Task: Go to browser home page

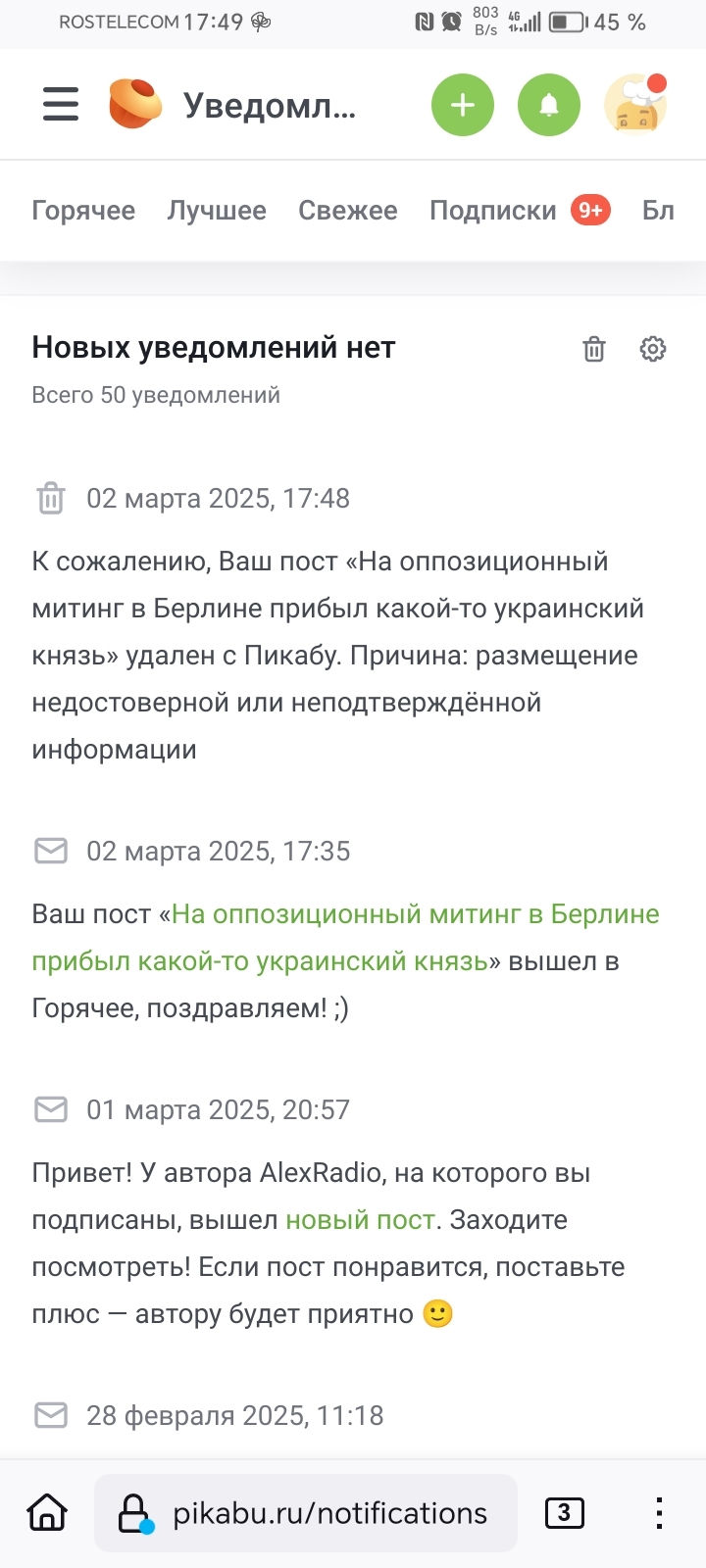Action: [47, 1513]
